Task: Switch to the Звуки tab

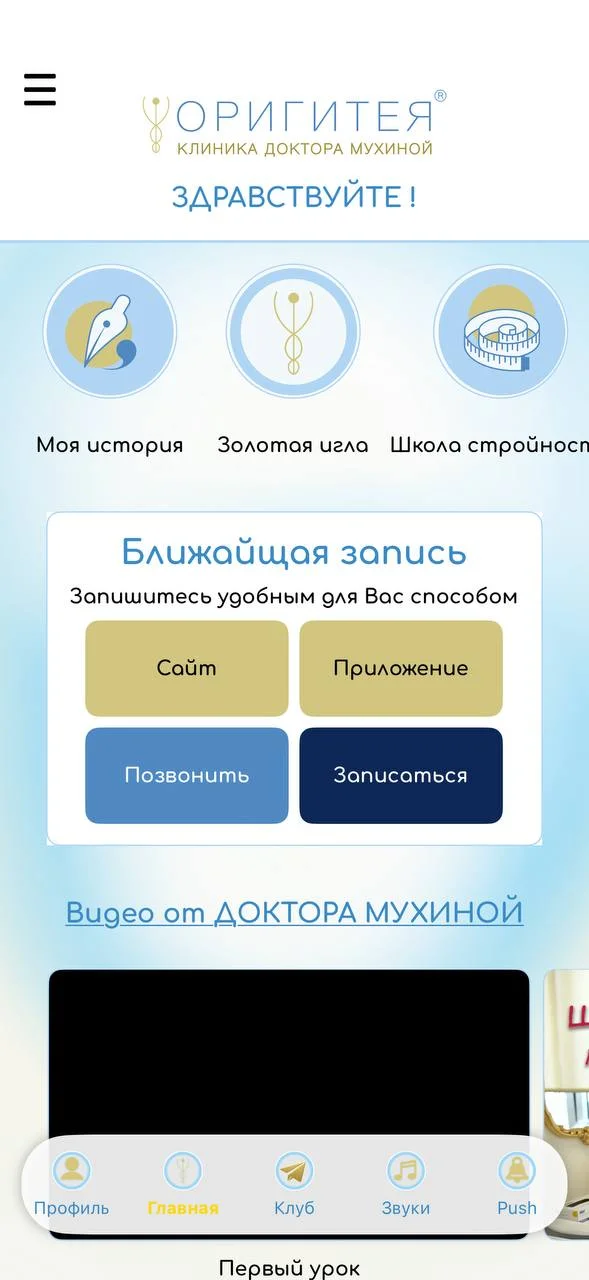Action: 406,1184
